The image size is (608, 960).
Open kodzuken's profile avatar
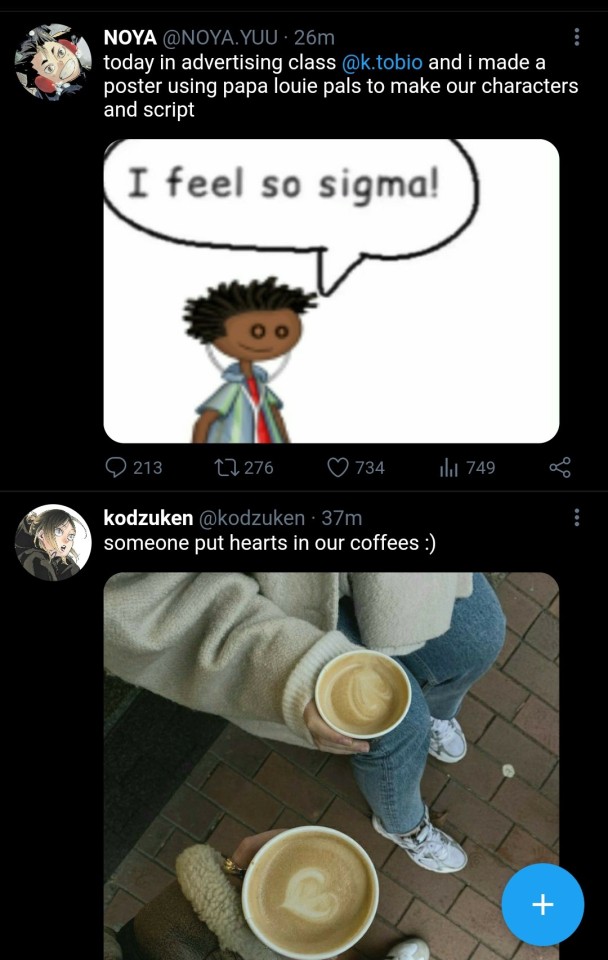(x=52, y=543)
